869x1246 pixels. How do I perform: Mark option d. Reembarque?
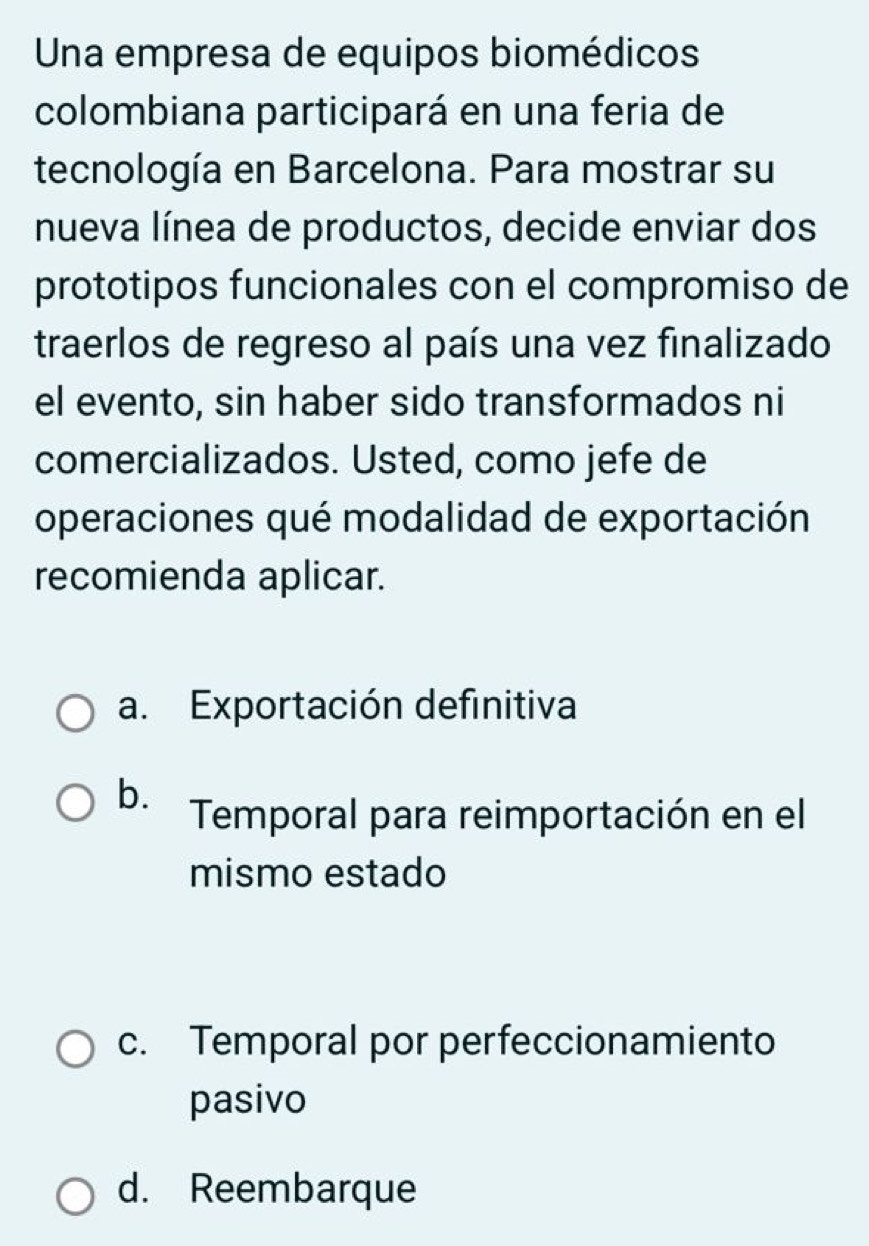pos(77,1197)
